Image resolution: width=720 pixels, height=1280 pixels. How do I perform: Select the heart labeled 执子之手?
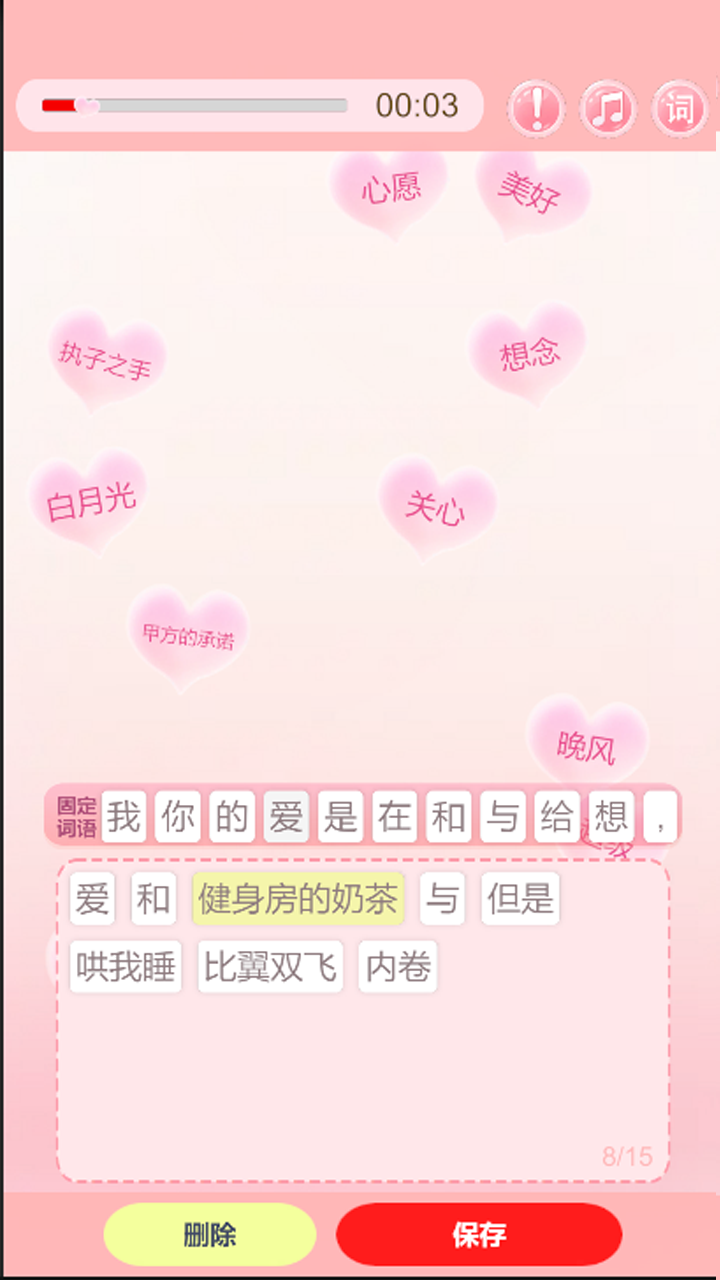(105, 358)
